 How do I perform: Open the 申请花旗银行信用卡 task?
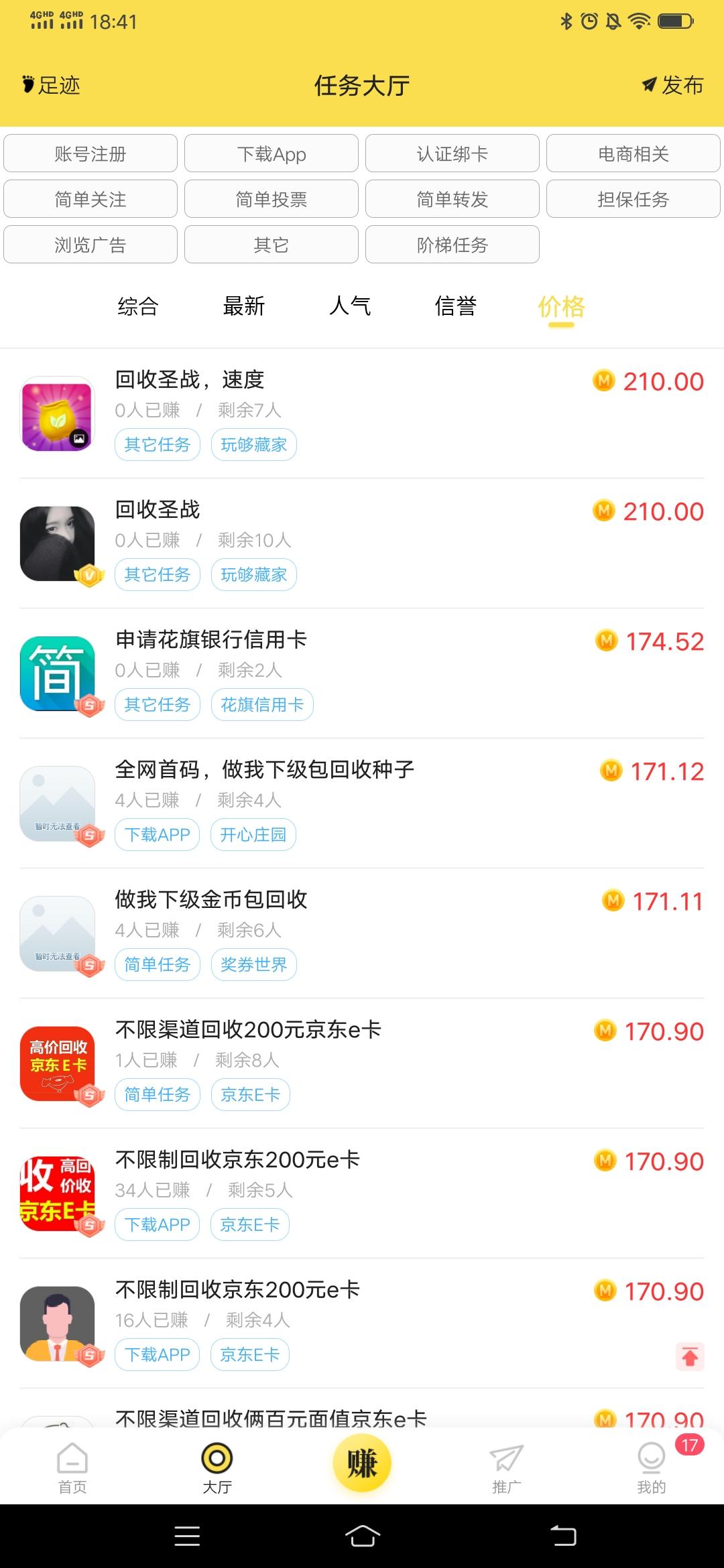[211, 640]
